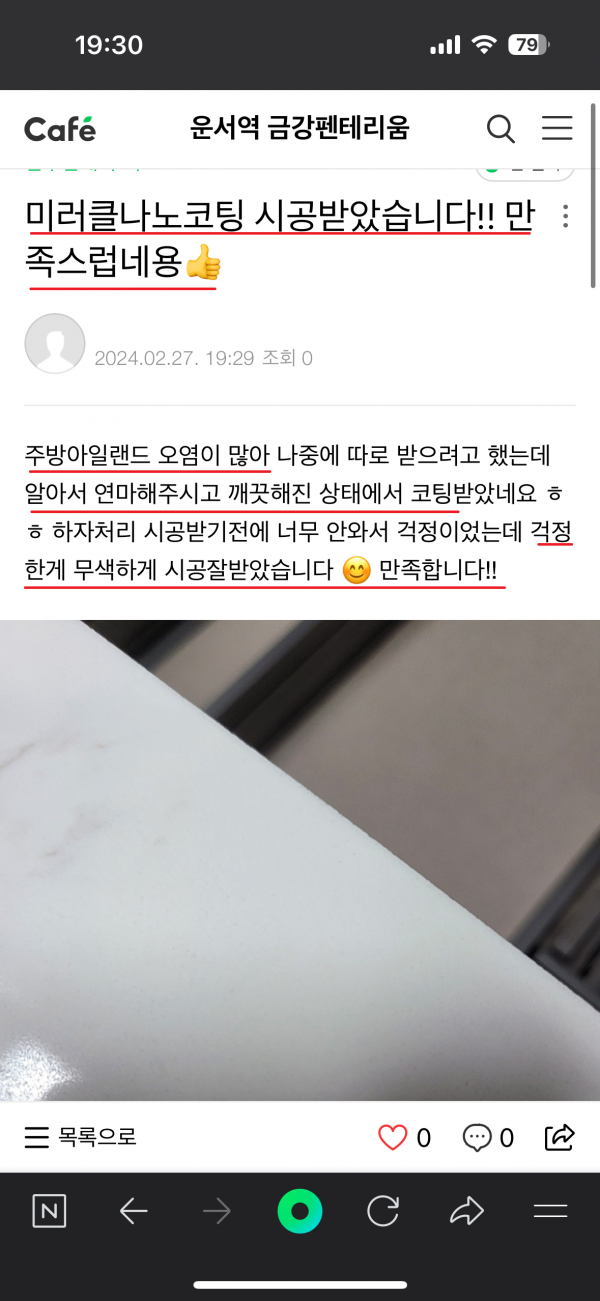This screenshot has height=1301, width=600.
Task: Like this post with the heart icon
Action: pos(393,1137)
